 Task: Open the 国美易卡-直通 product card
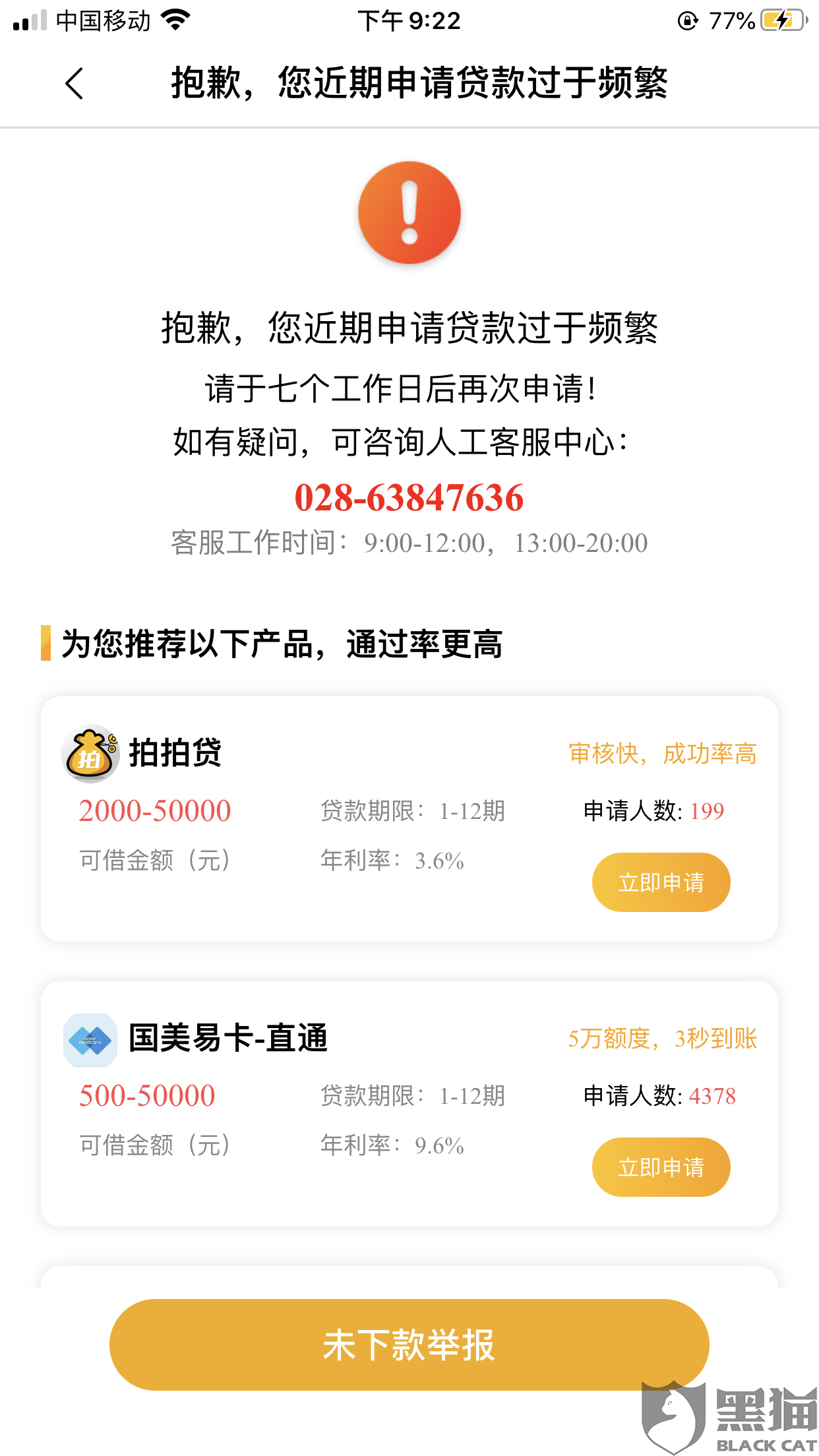(409, 1104)
